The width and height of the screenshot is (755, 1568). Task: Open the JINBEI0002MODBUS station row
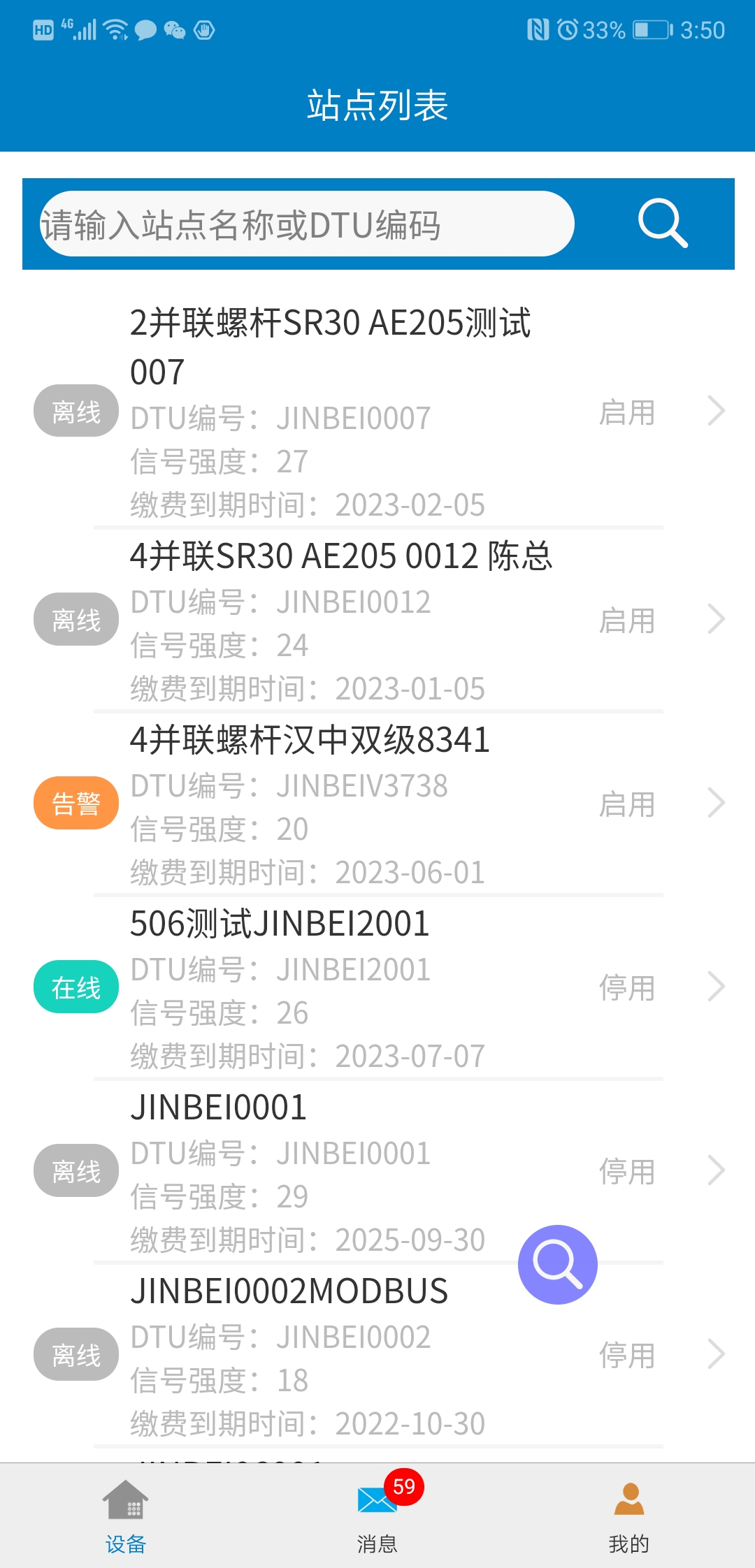pyautogui.click(x=377, y=1355)
